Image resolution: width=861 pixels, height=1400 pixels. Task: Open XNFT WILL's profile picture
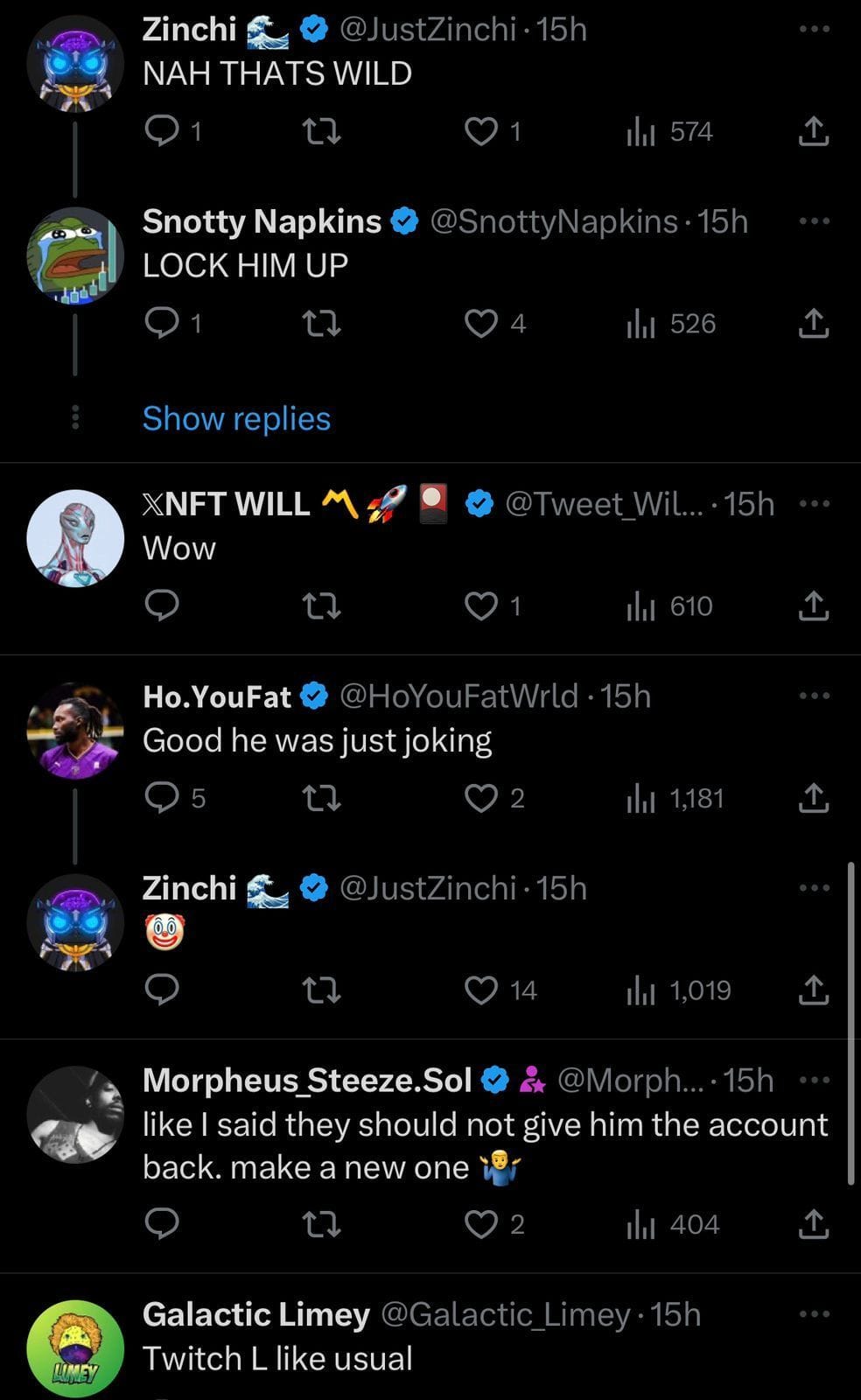pyautogui.click(x=75, y=537)
